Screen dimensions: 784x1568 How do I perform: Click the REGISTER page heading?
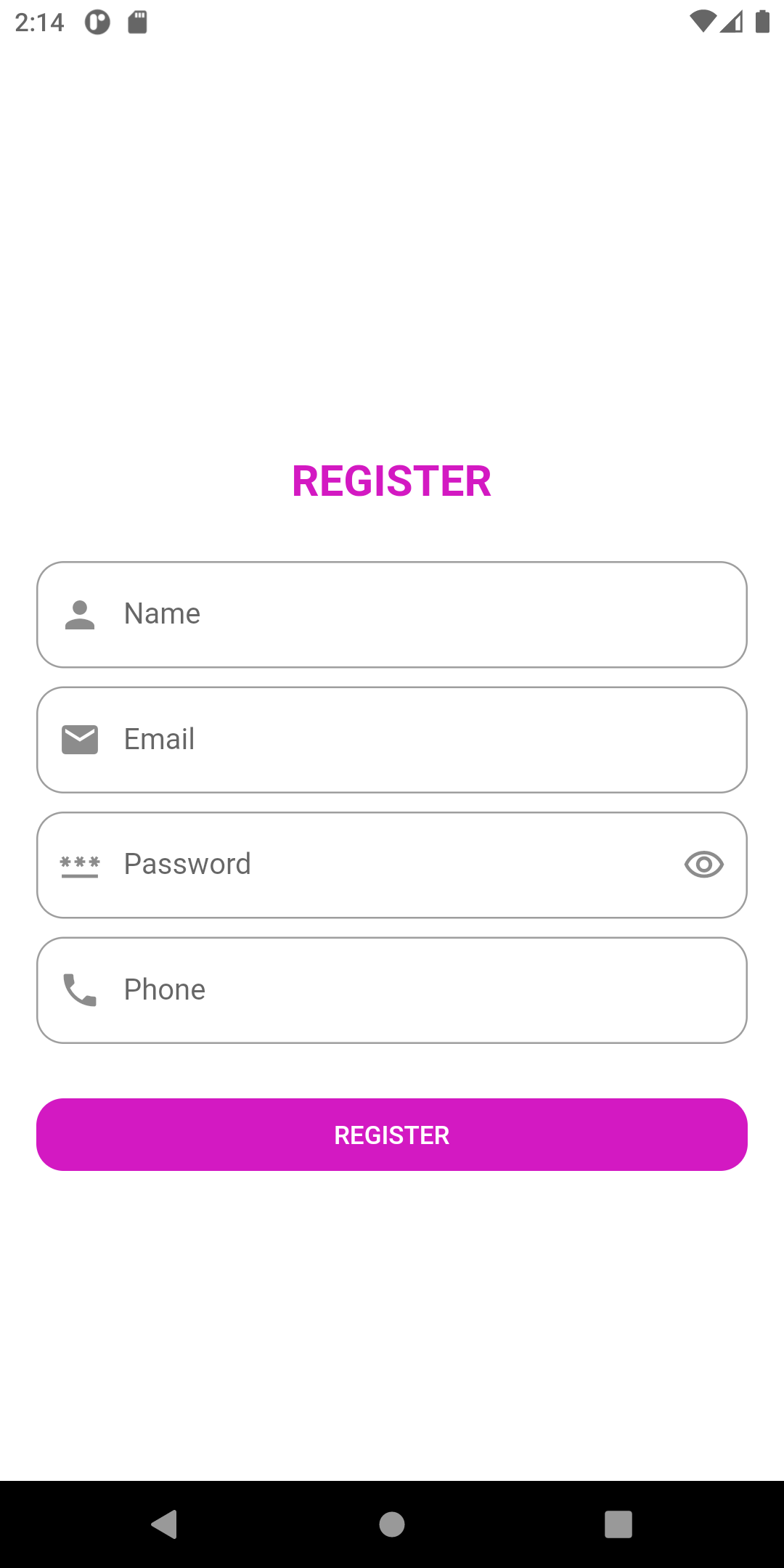(x=392, y=480)
